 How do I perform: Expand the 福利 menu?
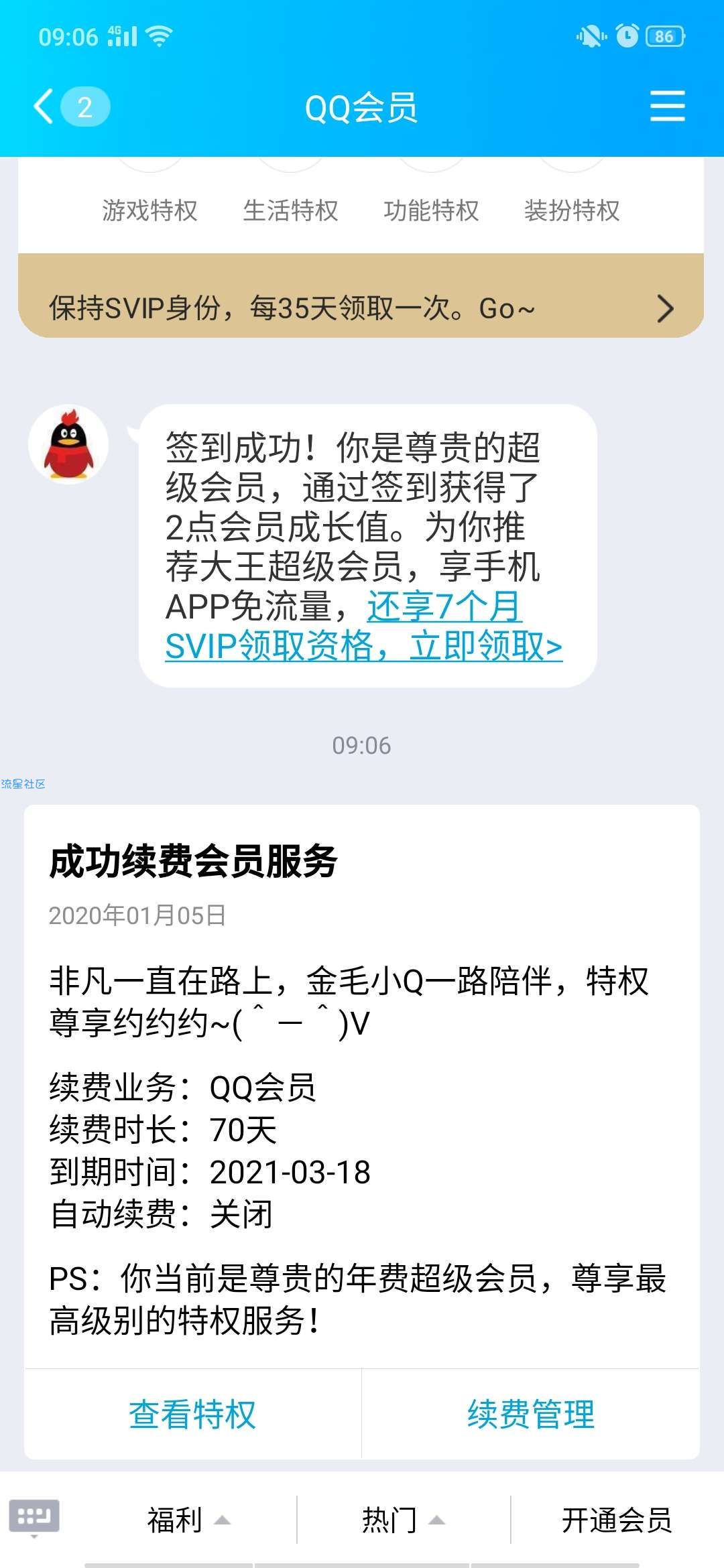pyautogui.click(x=188, y=1520)
